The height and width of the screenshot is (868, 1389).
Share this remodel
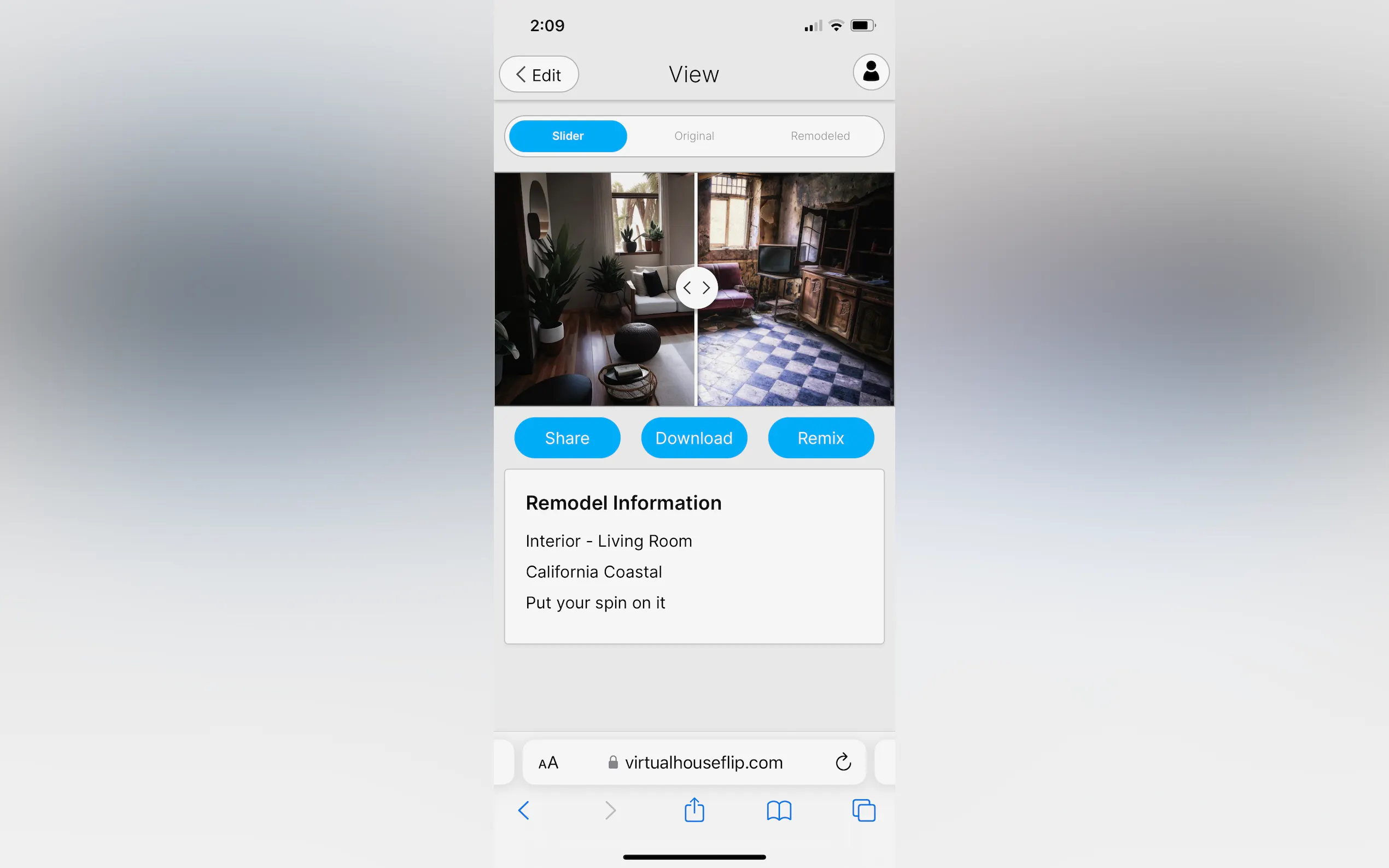[x=567, y=438]
